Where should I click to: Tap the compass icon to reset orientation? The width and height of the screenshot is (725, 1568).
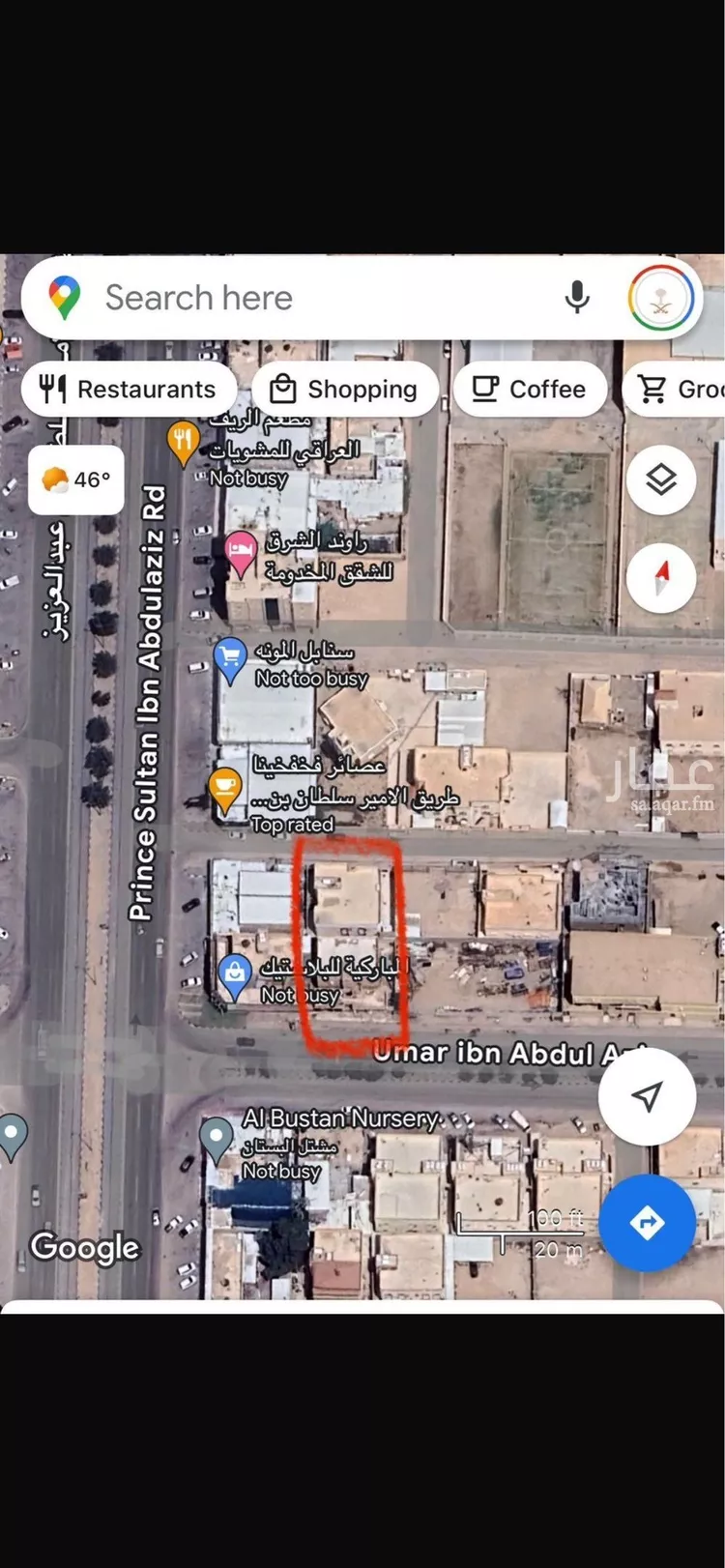[x=661, y=575]
